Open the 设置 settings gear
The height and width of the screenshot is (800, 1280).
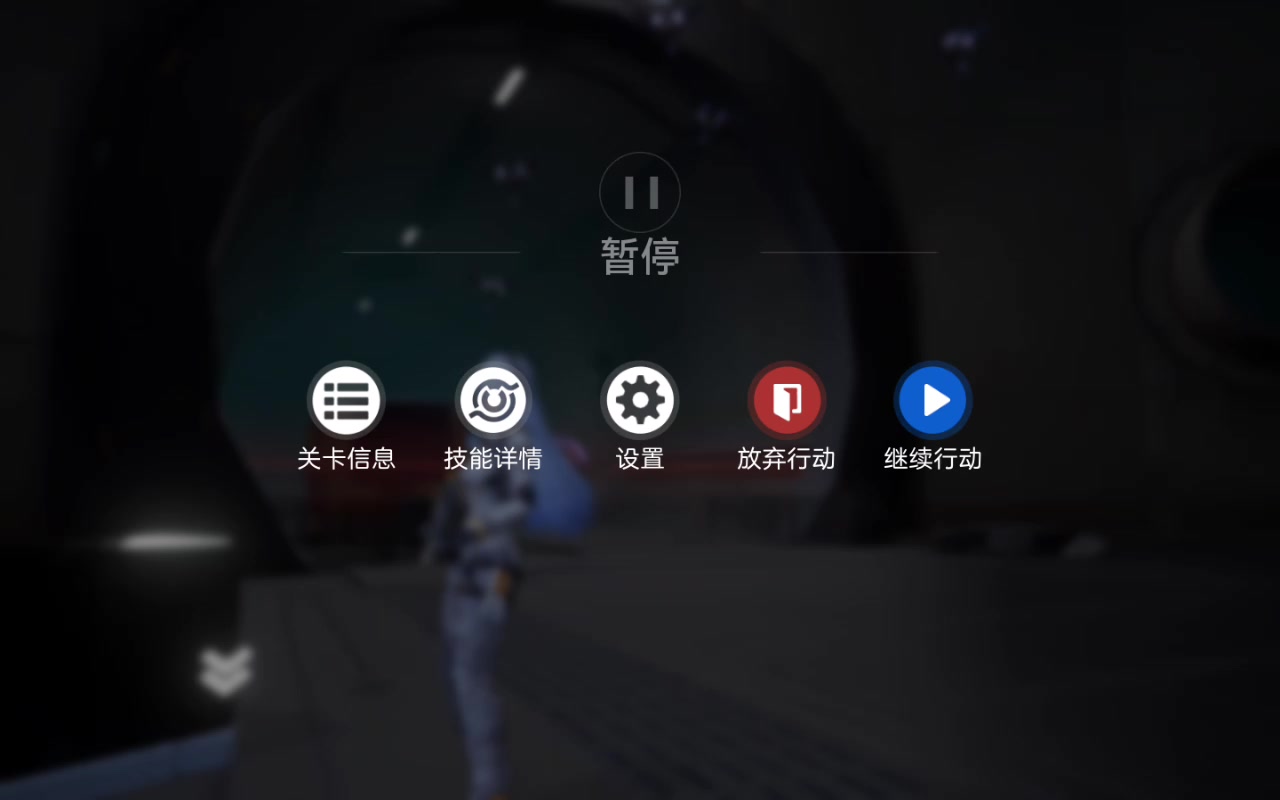[x=640, y=401]
